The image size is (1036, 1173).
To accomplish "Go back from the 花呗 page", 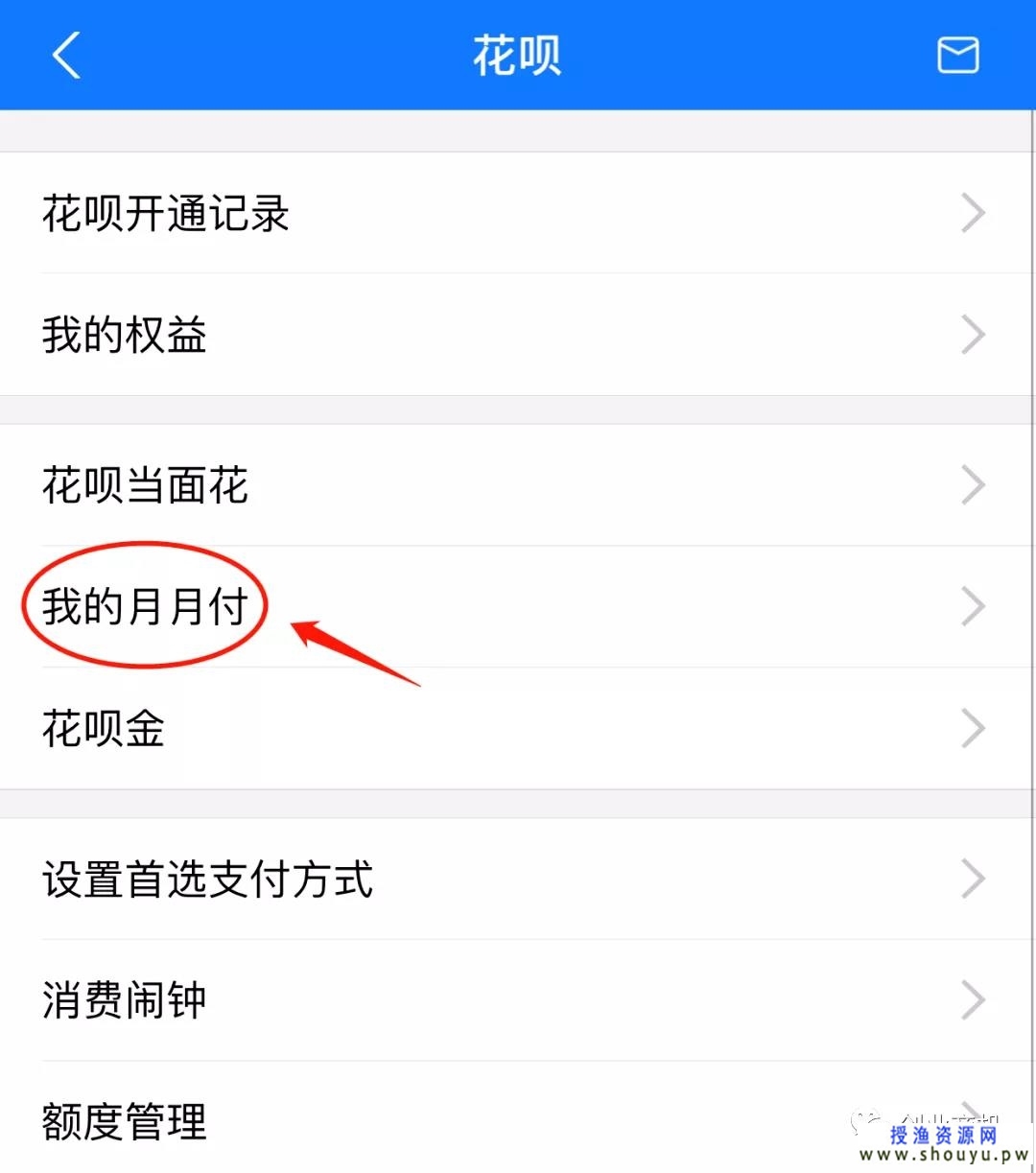I will click(65, 55).
